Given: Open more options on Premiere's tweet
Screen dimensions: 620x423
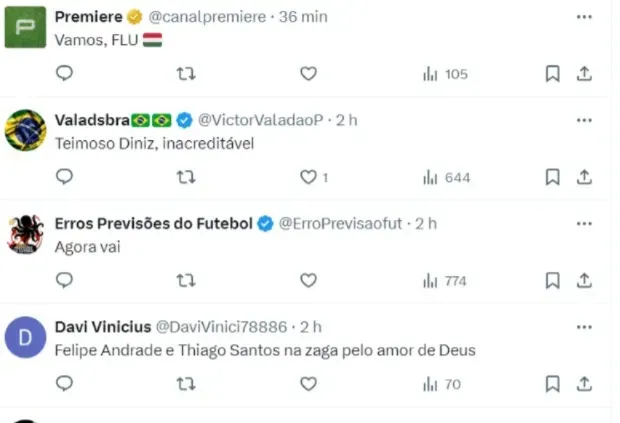Looking at the screenshot, I should [x=583, y=18].
